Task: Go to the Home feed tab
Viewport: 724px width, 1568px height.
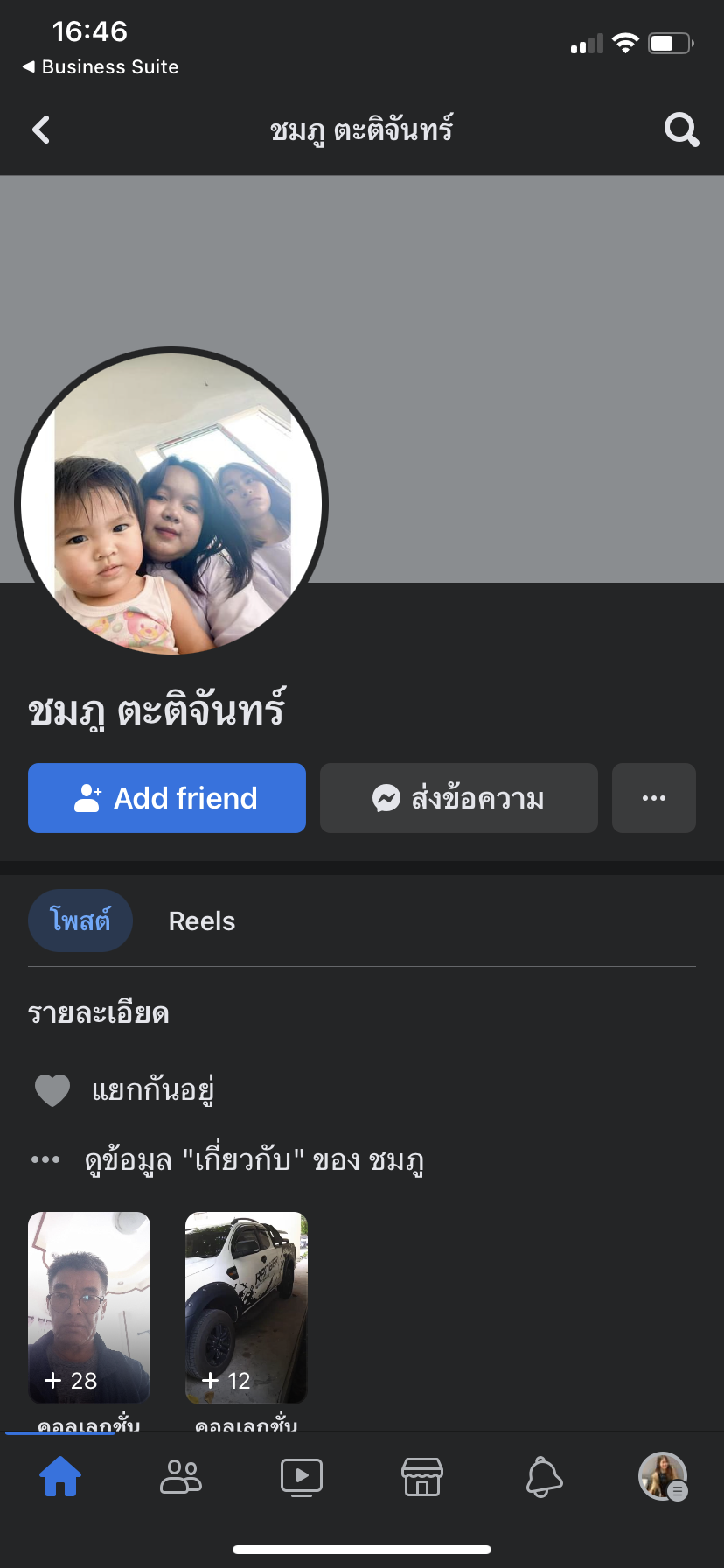Action: pyautogui.click(x=60, y=1476)
